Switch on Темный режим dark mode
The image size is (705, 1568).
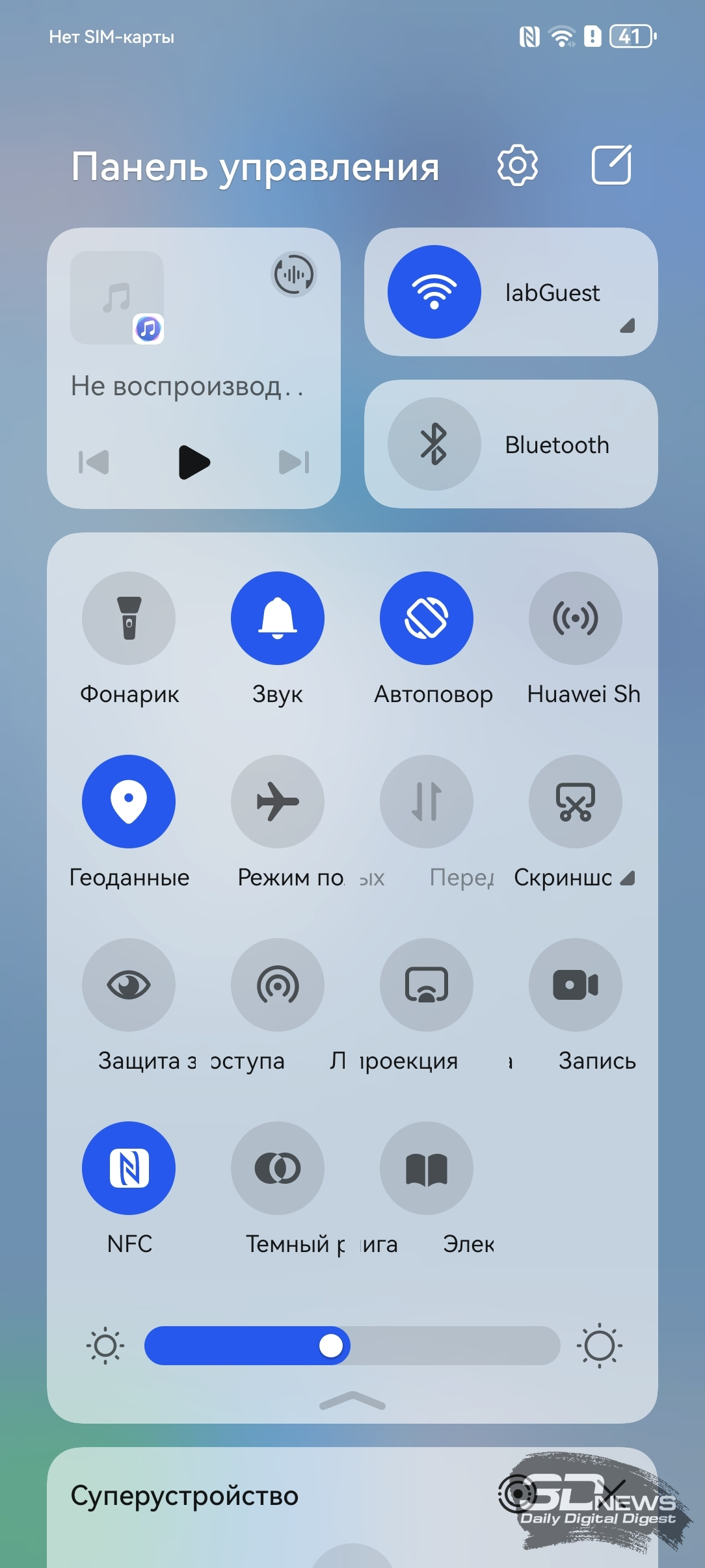pyautogui.click(x=278, y=1168)
